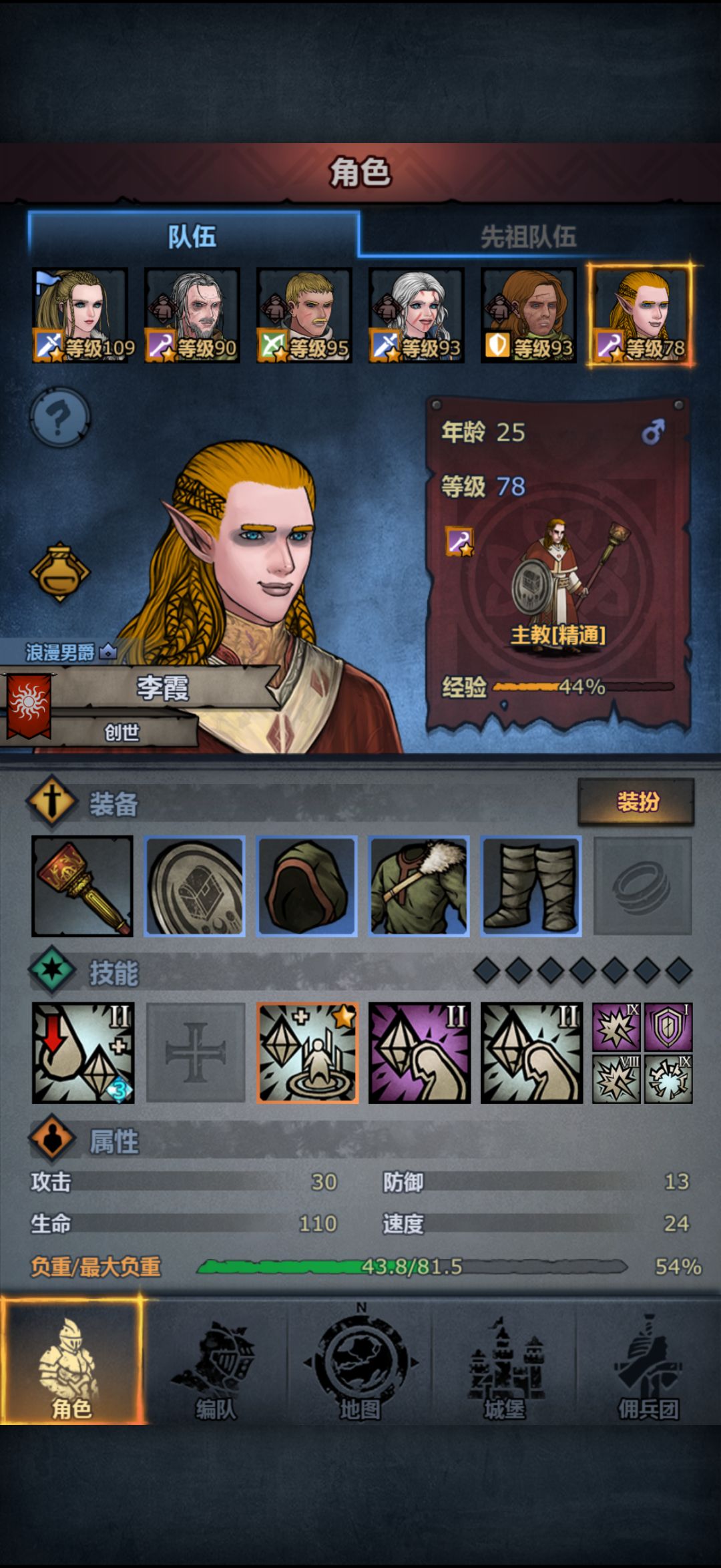Open the 佣兵团 mercenary group tab
This screenshot has height=1568, width=721.
click(648, 1366)
